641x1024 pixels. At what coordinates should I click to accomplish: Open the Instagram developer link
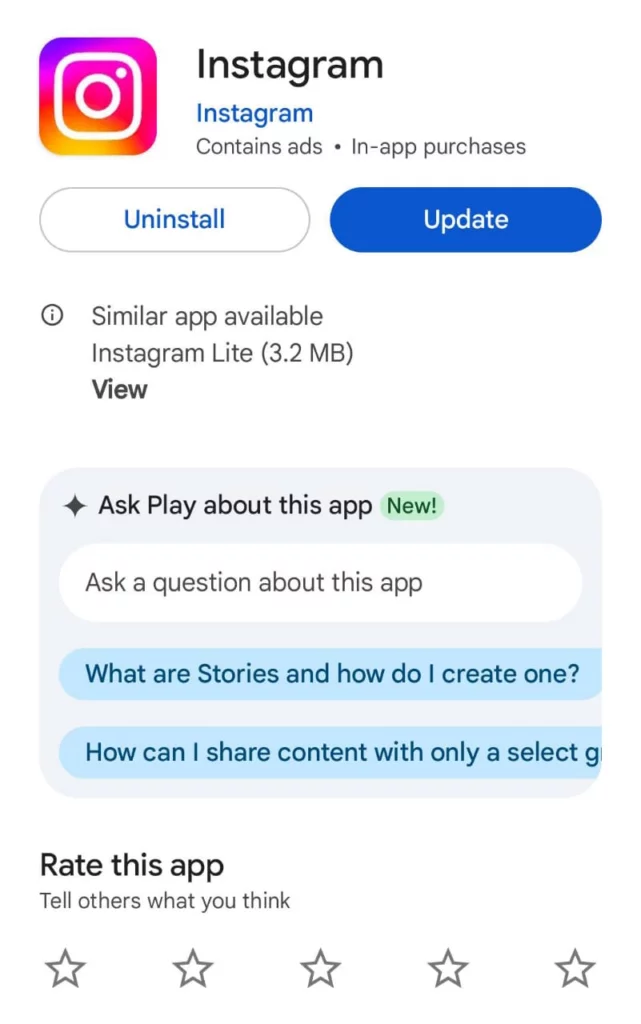coord(254,114)
